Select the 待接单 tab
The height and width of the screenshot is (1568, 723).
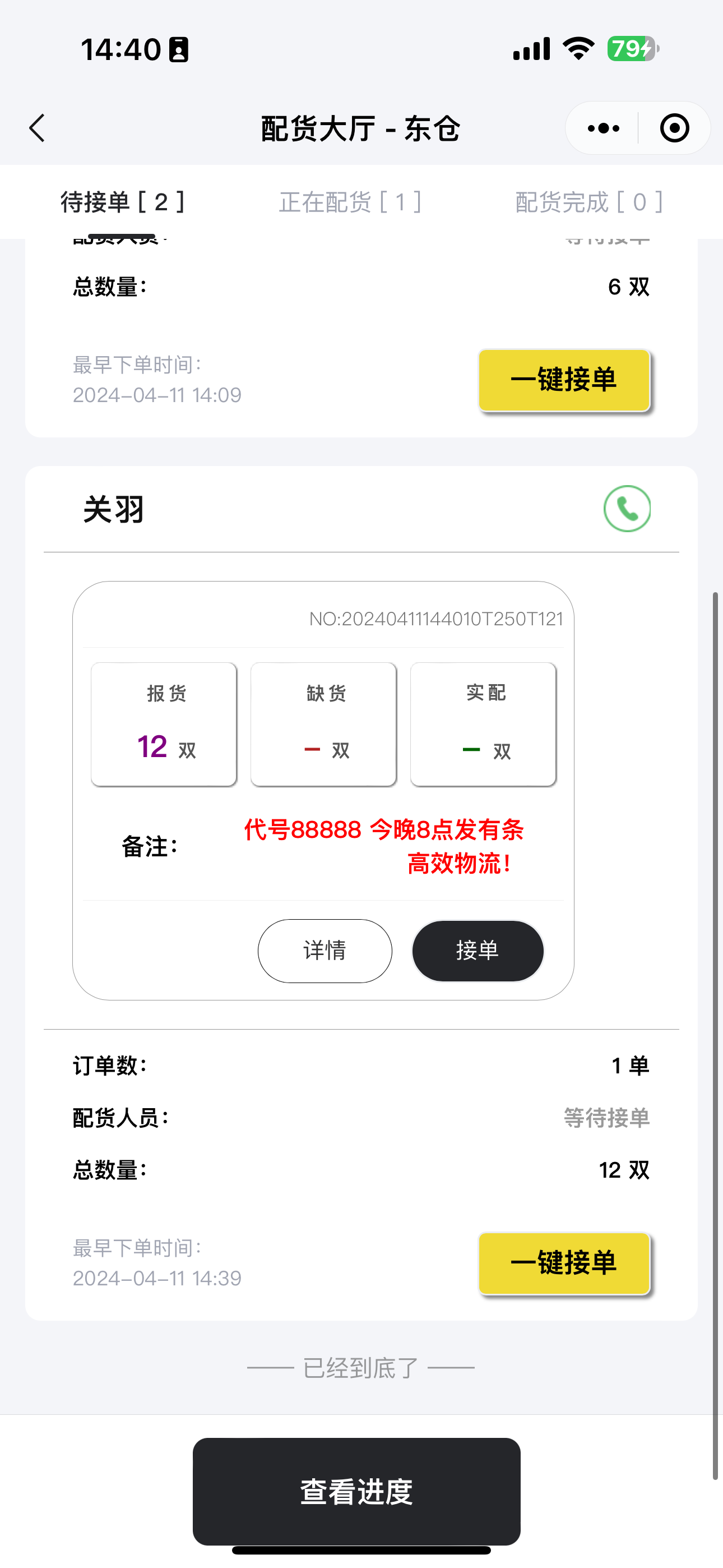[x=122, y=202]
